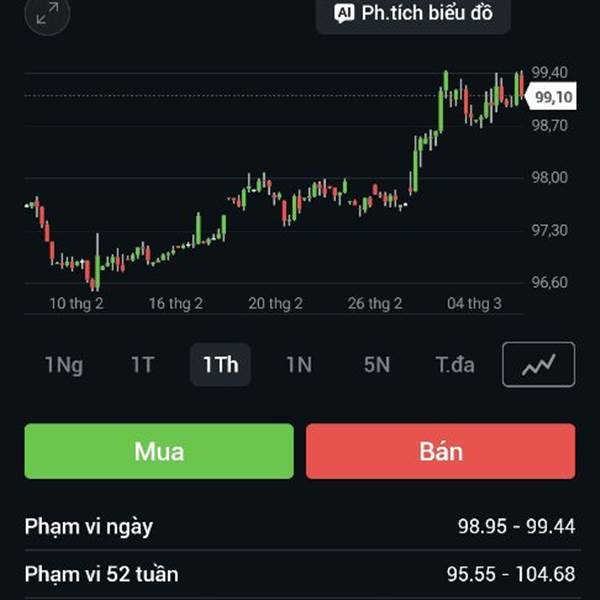The width and height of the screenshot is (600, 600).
Task: Tap the green Mua button
Action: (x=159, y=451)
